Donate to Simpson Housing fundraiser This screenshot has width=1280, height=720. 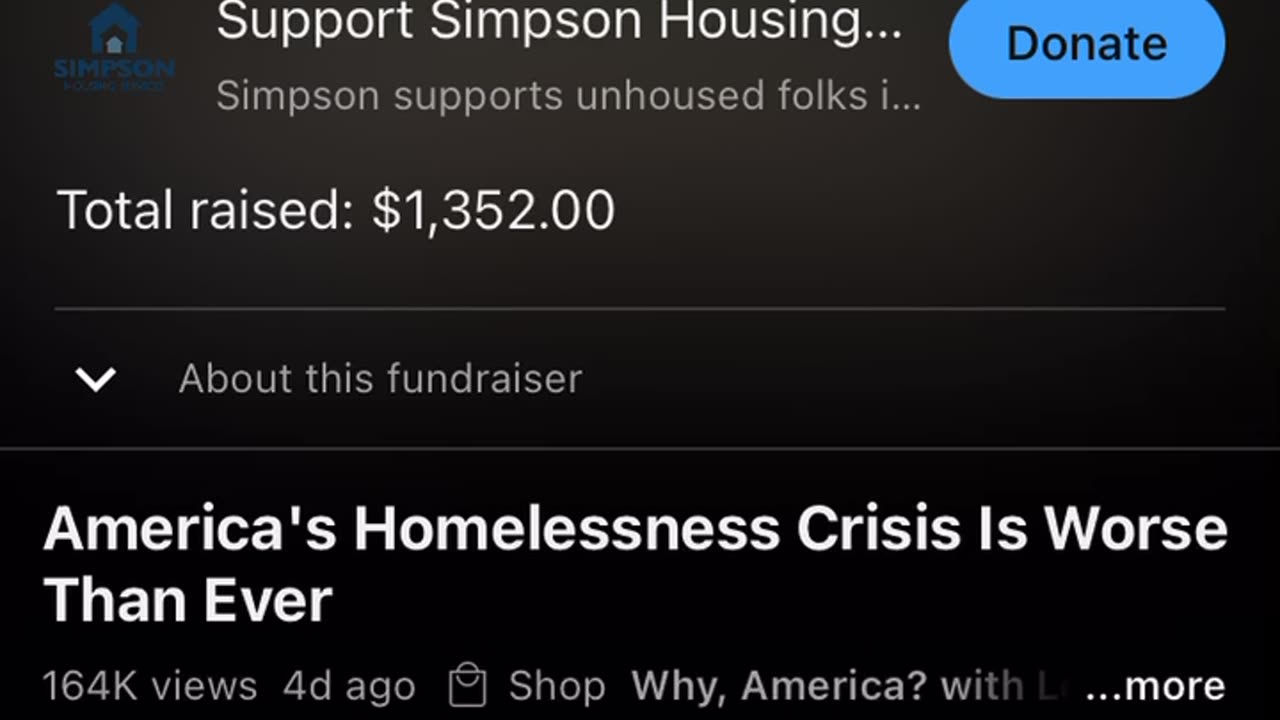(x=1086, y=44)
